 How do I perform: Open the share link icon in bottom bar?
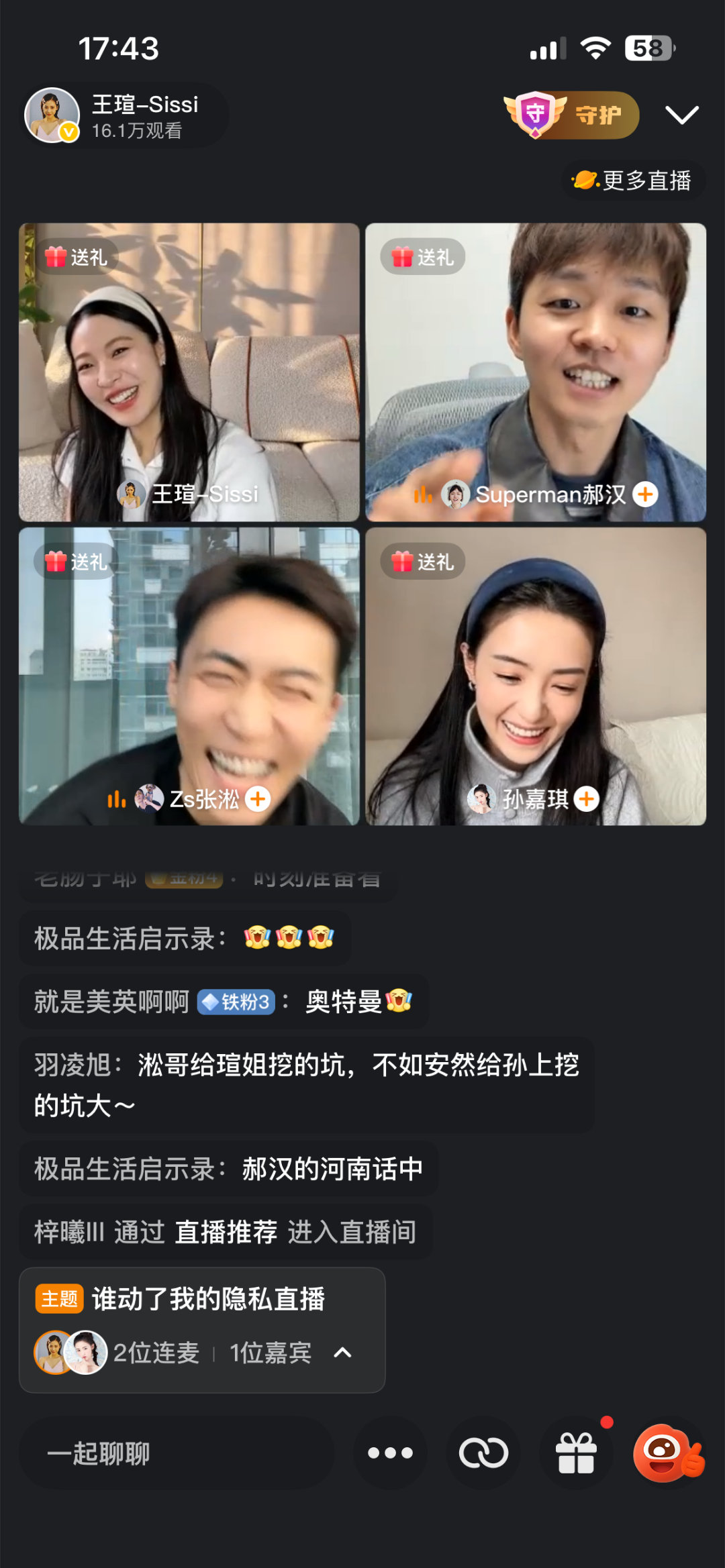point(483,1453)
